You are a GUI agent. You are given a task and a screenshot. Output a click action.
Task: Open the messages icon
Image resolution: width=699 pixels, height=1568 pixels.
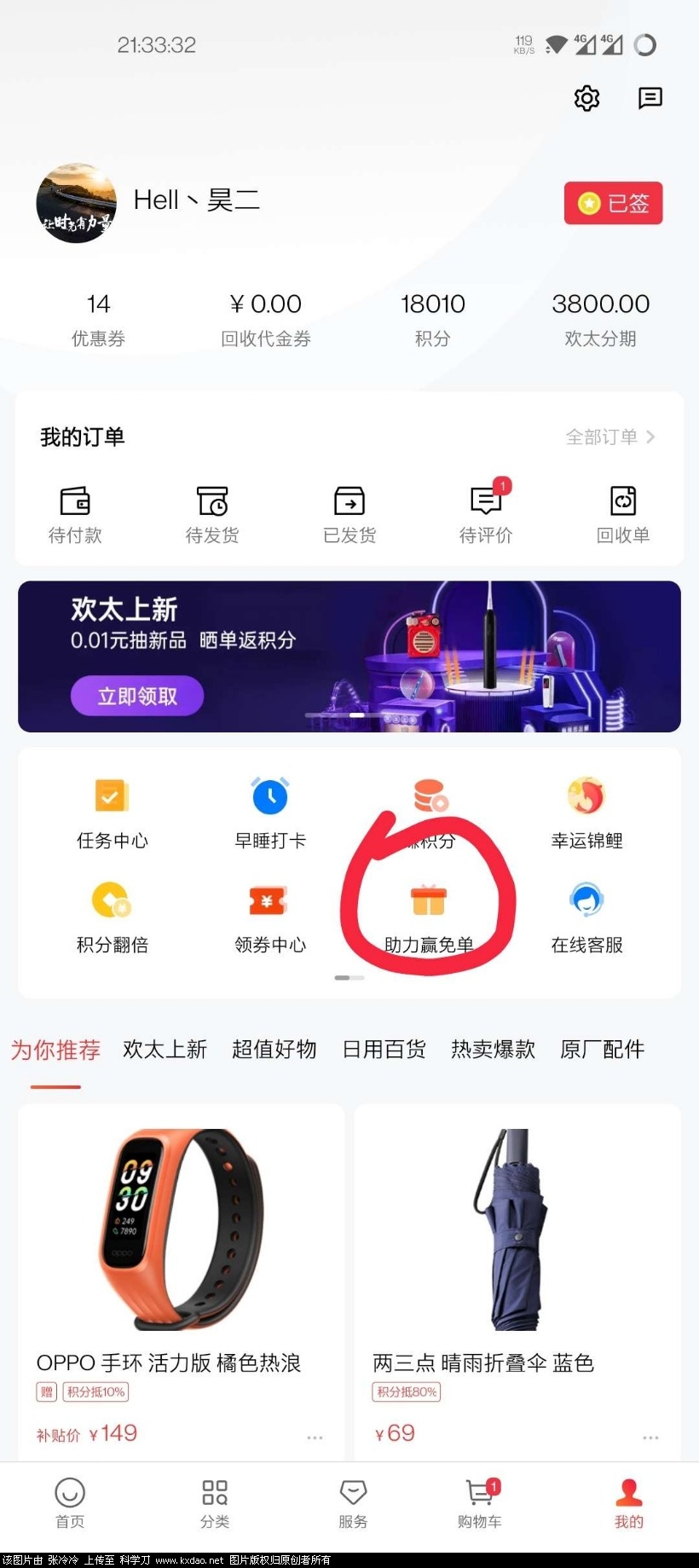pos(650,98)
